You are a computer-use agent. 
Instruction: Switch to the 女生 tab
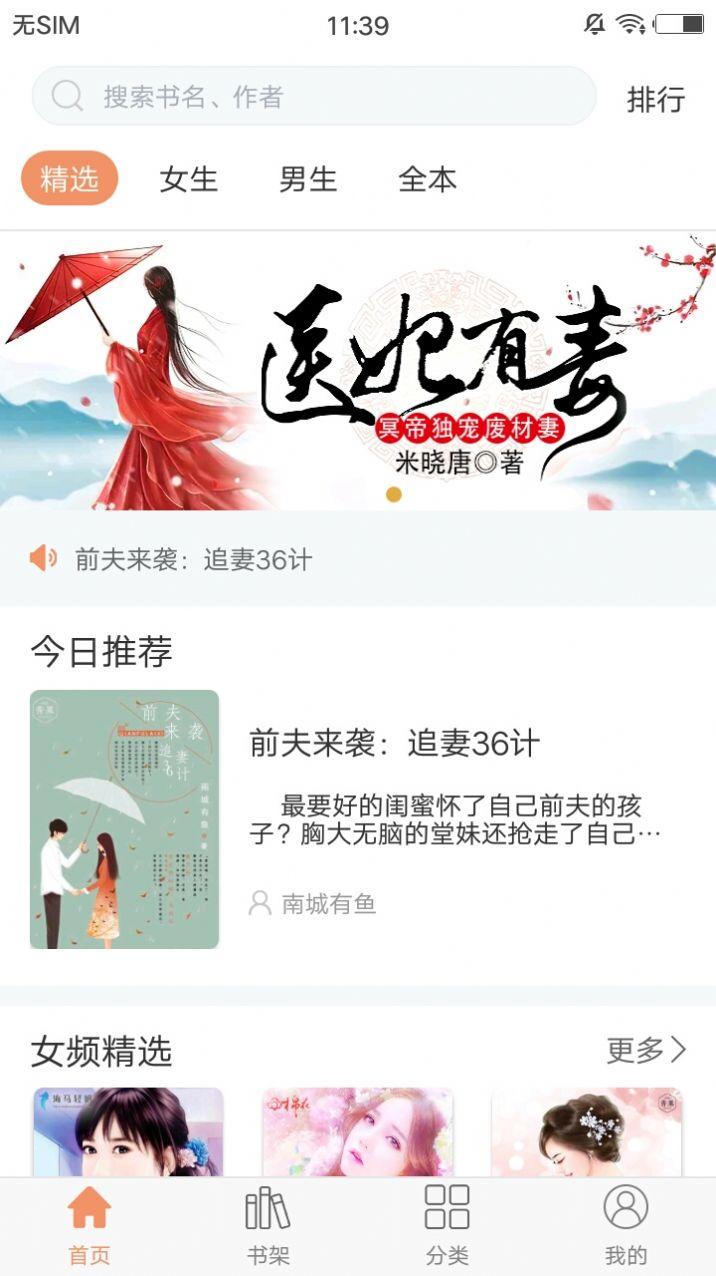tap(189, 180)
